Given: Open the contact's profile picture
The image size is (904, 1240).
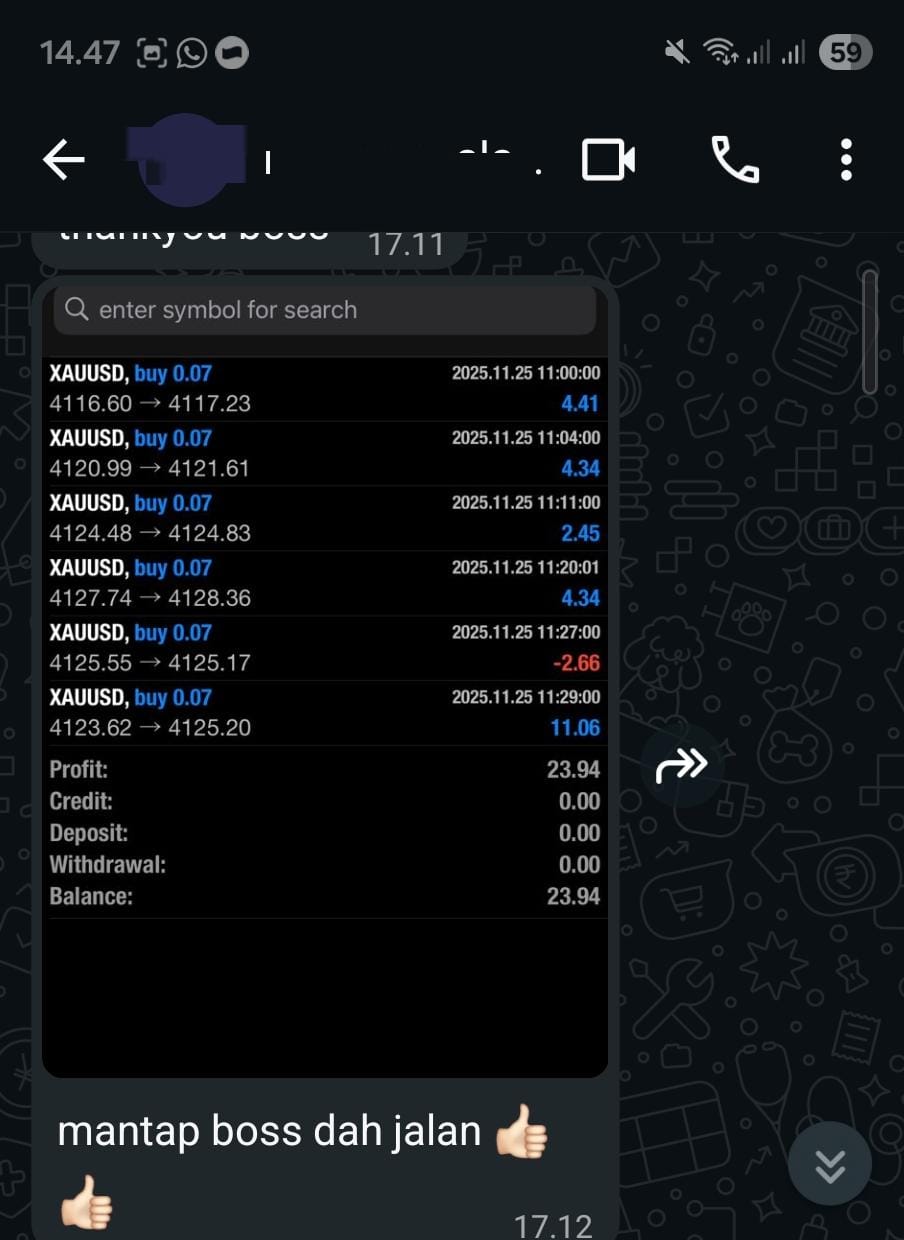Looking at the screenshot, I should point(187,160).
